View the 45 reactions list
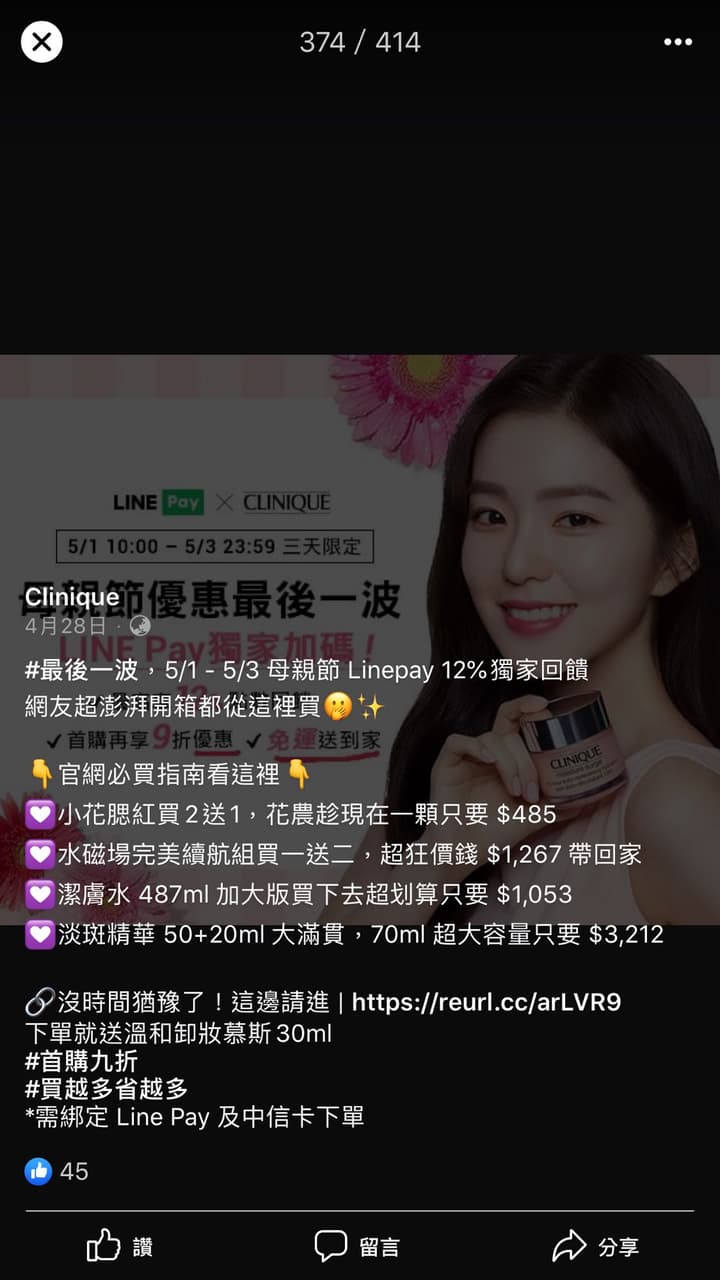720x1280 pixels. [57, 1171]
